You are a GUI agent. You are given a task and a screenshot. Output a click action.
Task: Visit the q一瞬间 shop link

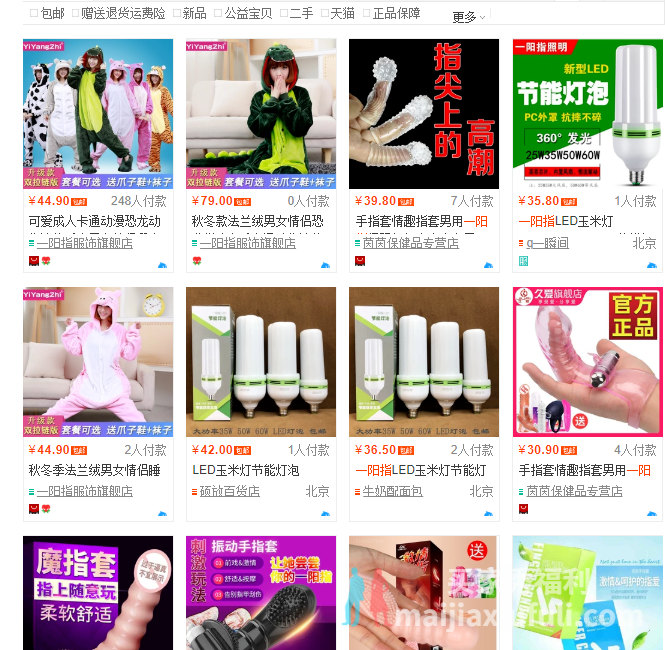(547, 243)
